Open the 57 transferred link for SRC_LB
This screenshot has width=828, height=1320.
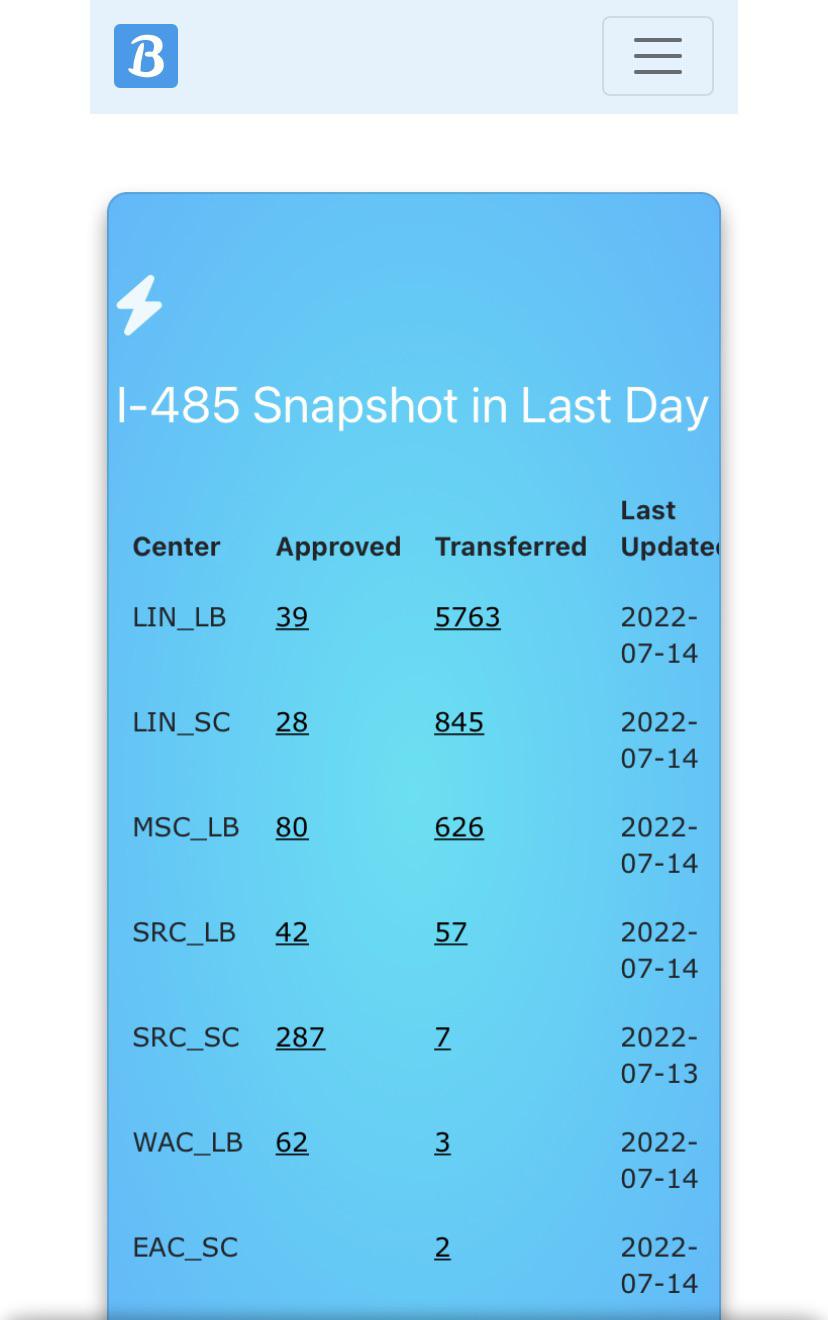(450, 932)
